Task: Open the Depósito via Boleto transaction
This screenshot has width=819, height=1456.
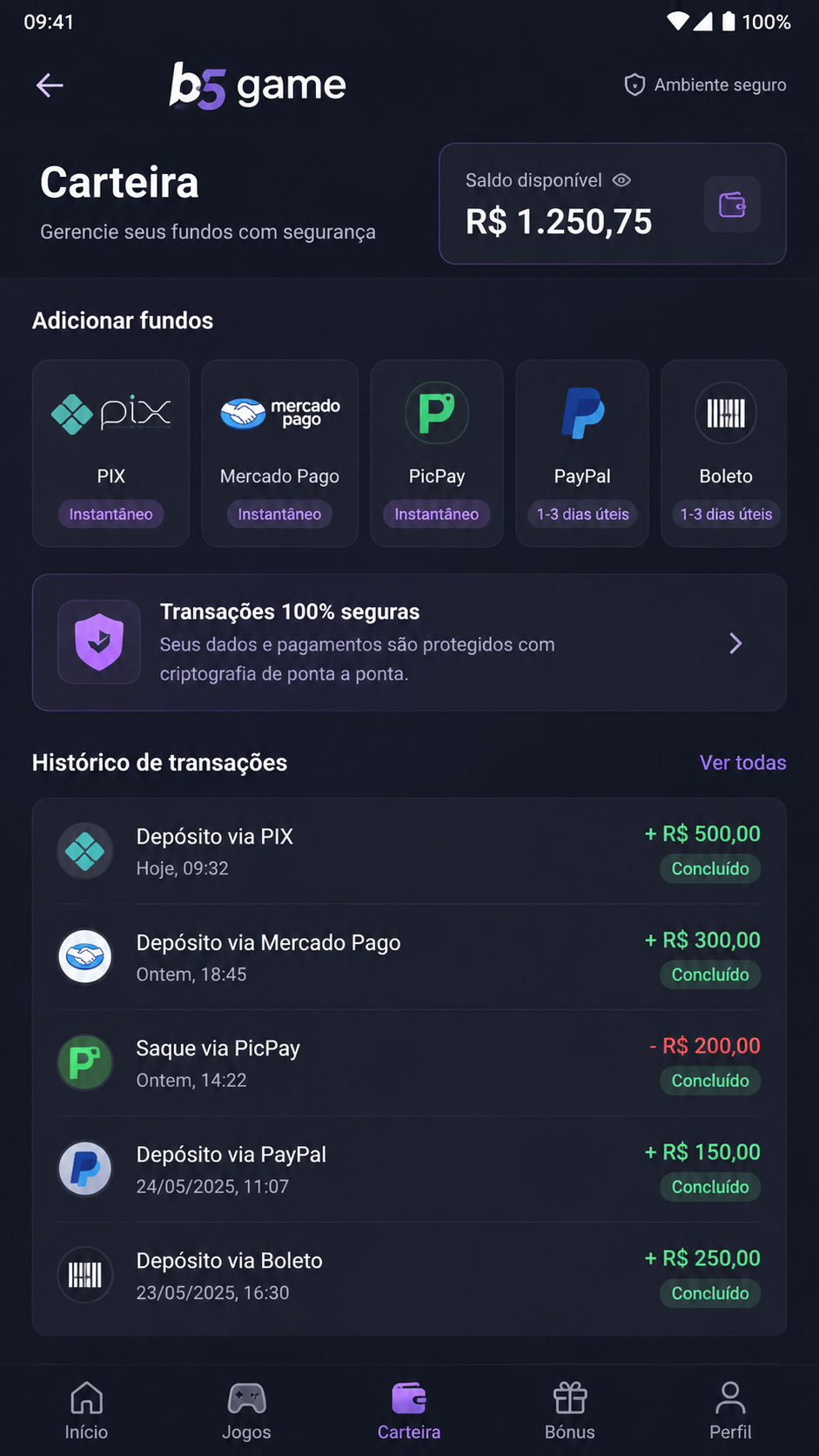Action: 409,1276
